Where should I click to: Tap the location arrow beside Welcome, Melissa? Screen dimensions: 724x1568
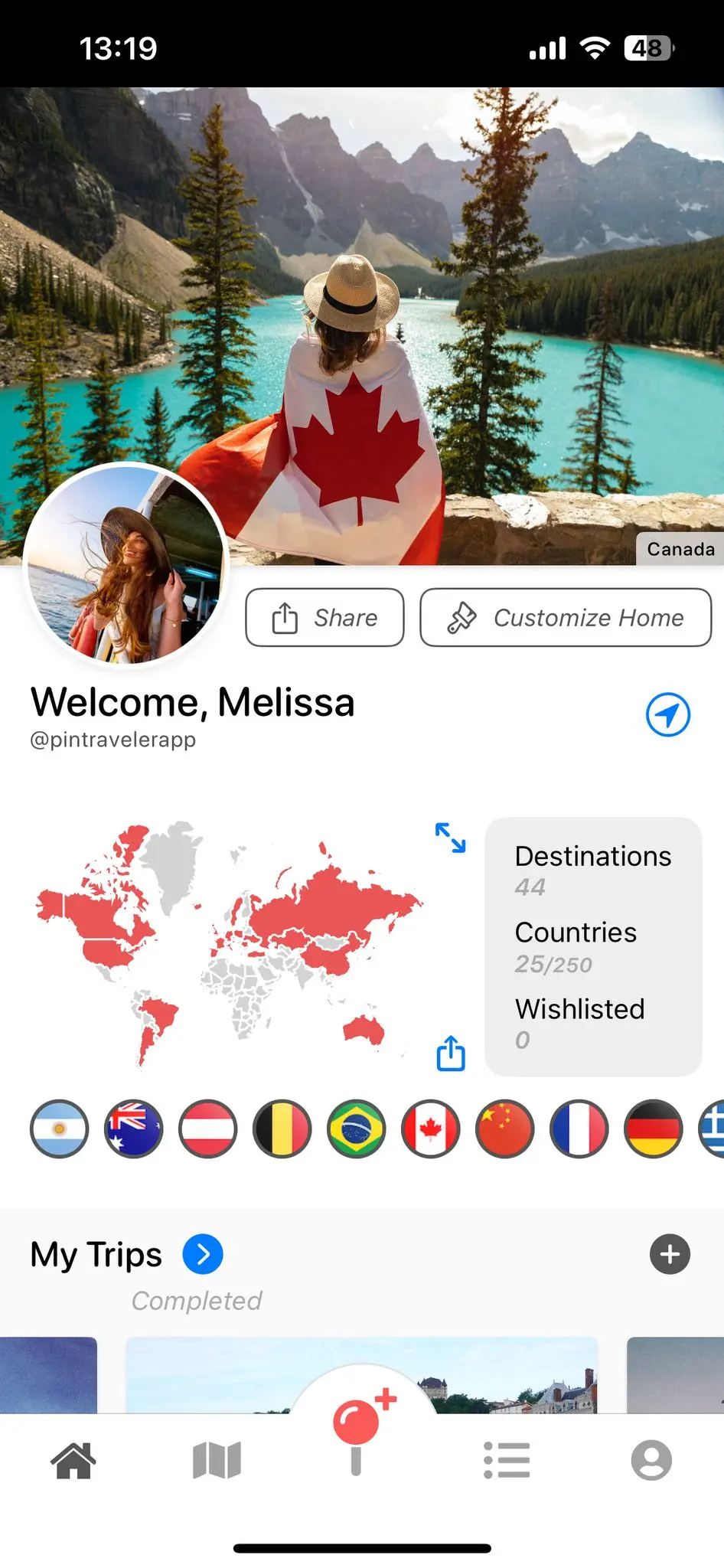[x=667, y=714]
